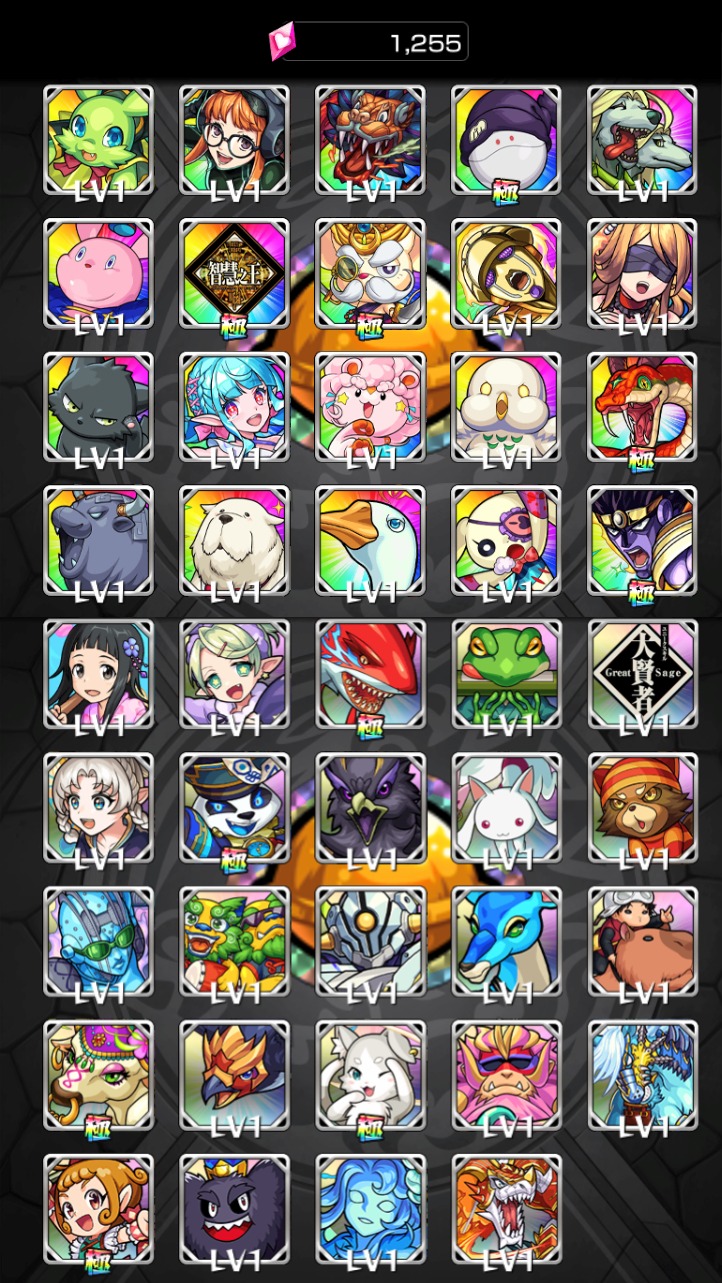Open the green frog monster
Screen dimensions: 722x1283
(506, 672)
